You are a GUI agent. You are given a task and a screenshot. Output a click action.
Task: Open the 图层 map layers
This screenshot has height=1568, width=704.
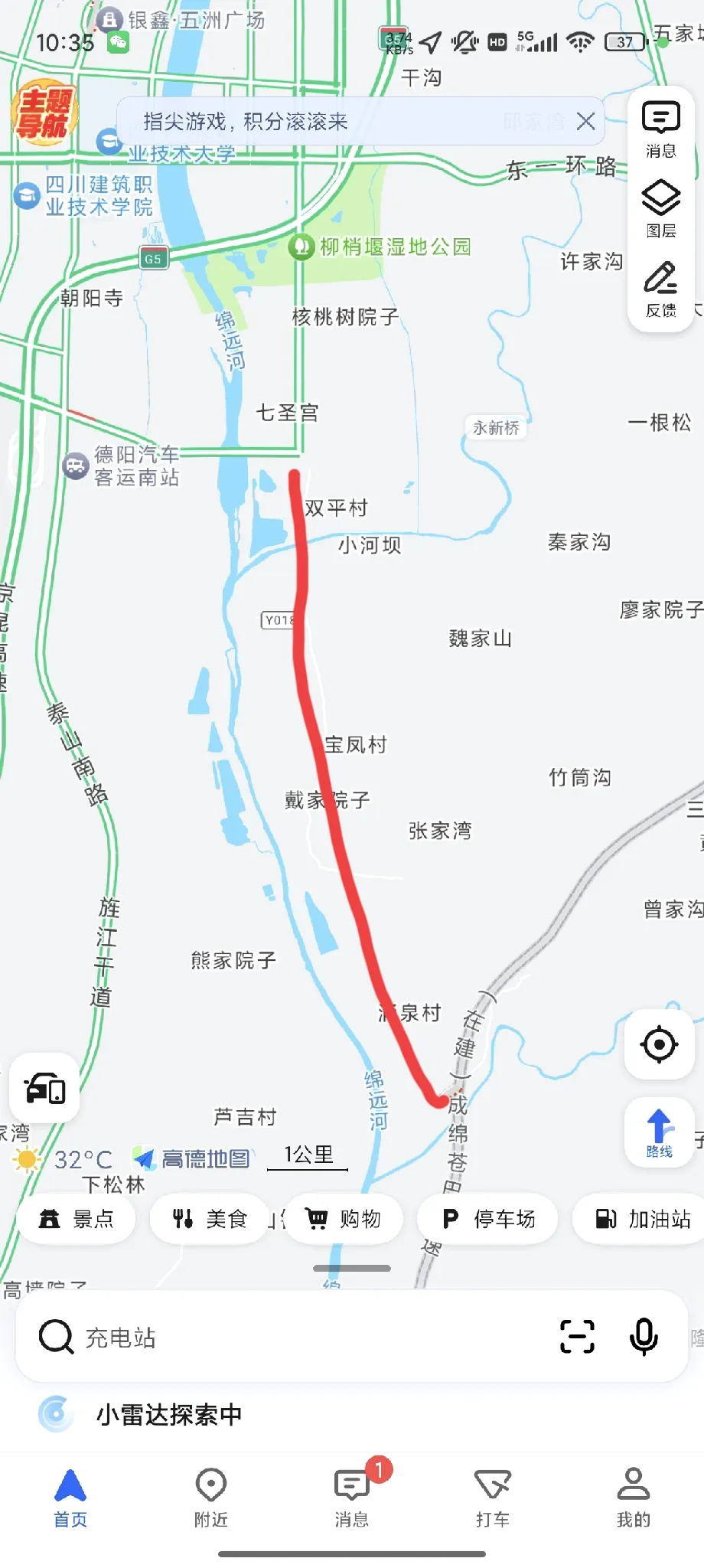[660, 209]
